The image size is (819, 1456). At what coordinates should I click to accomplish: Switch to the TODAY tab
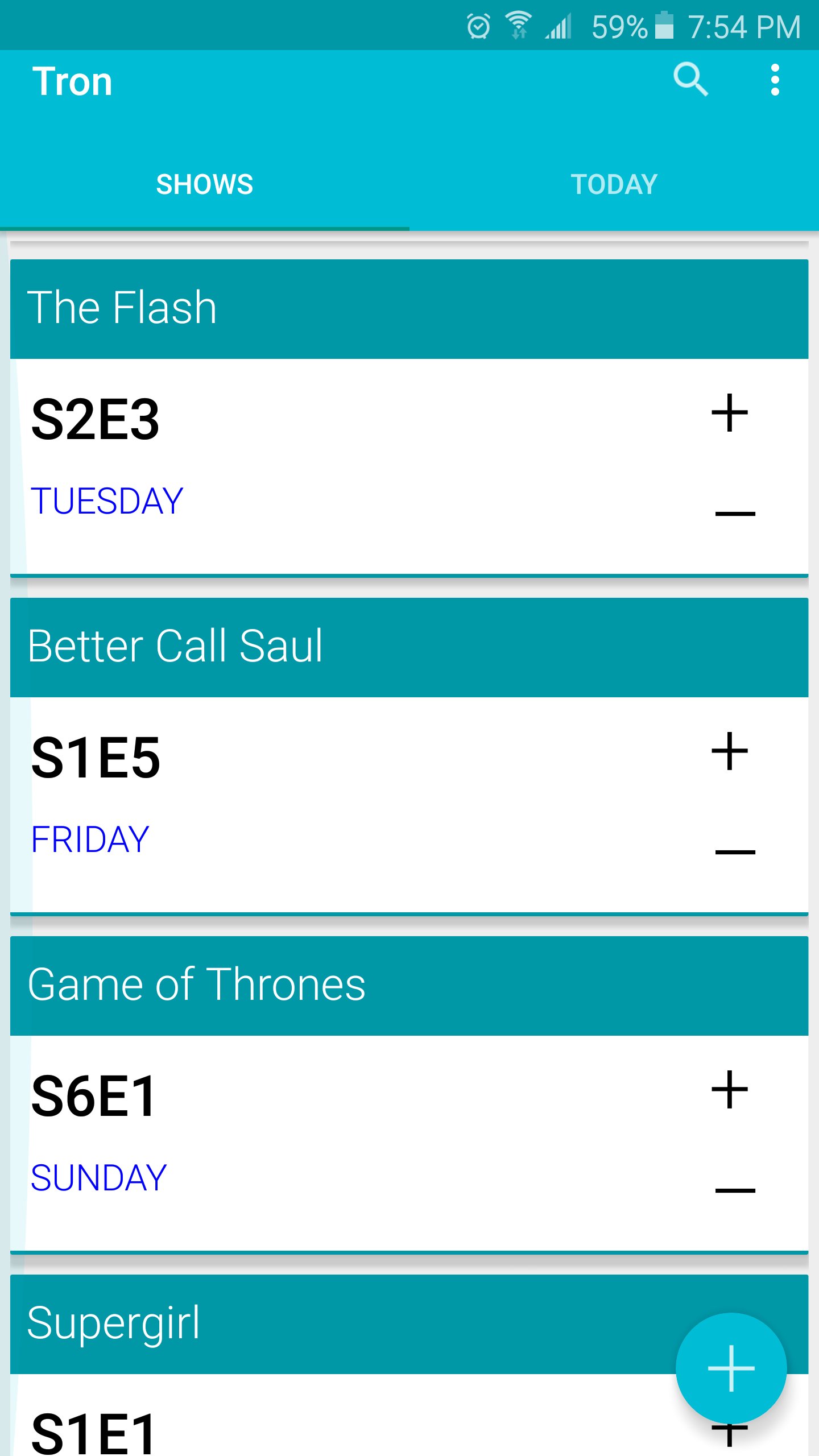tap(613, 183)
